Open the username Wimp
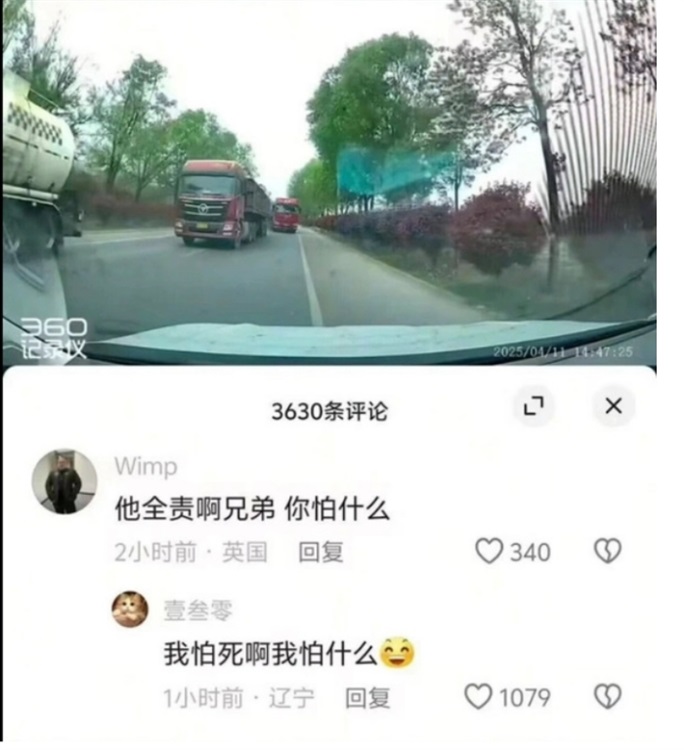Viewport: 684px width, 750px height. tap(145, 466)
